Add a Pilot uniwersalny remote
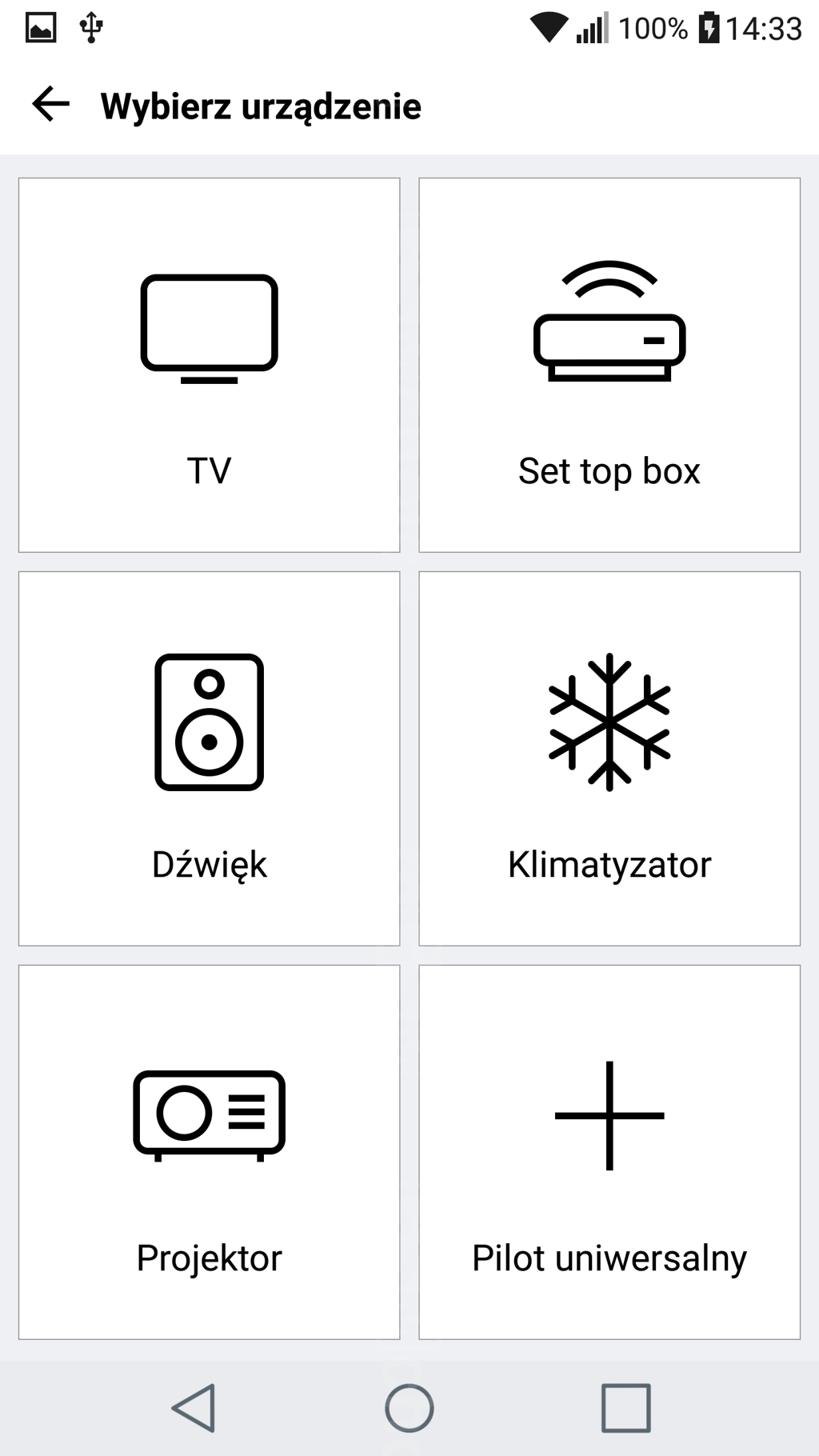 (609, 1152)
